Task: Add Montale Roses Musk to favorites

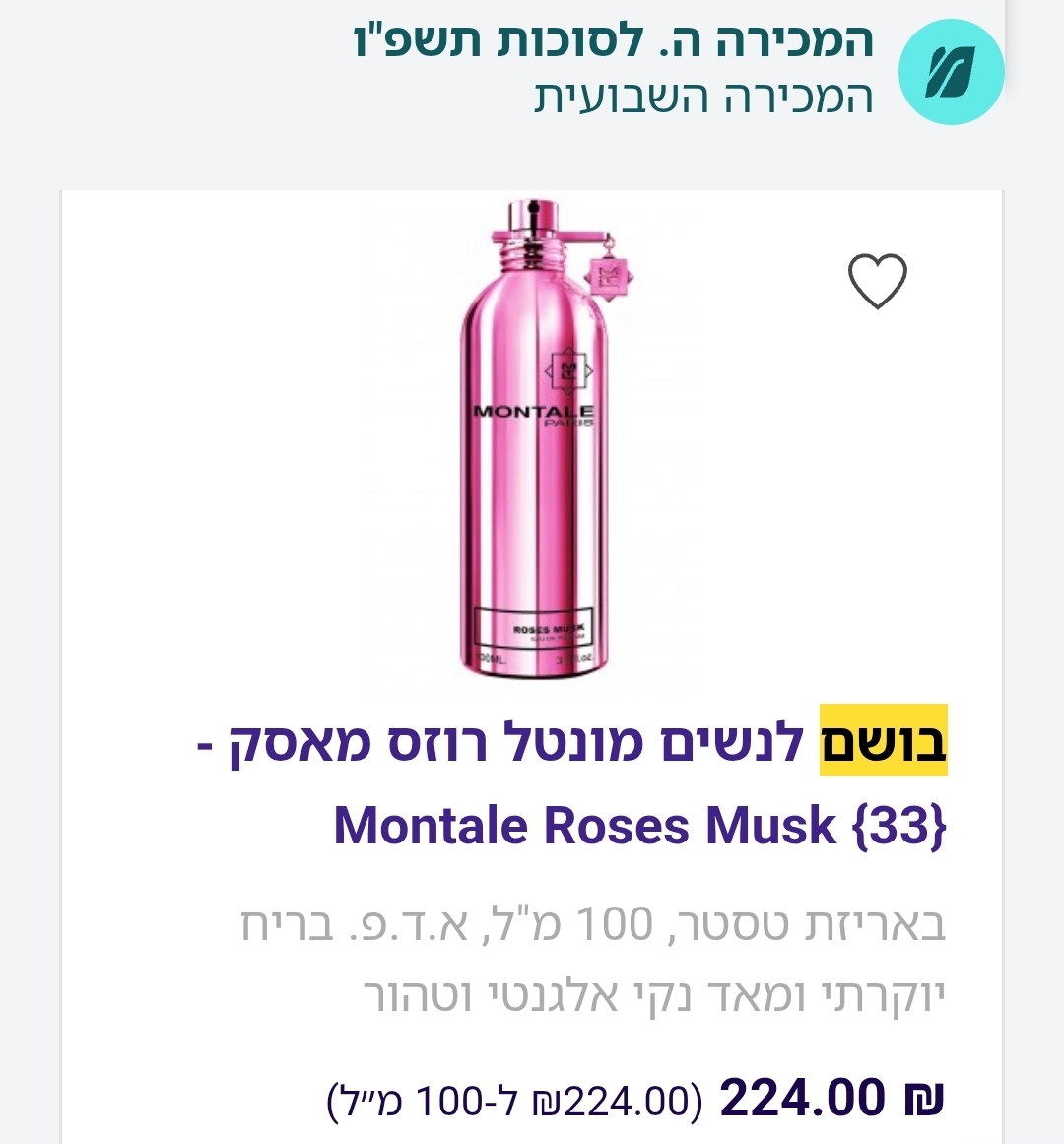Action: coord(877,281)
